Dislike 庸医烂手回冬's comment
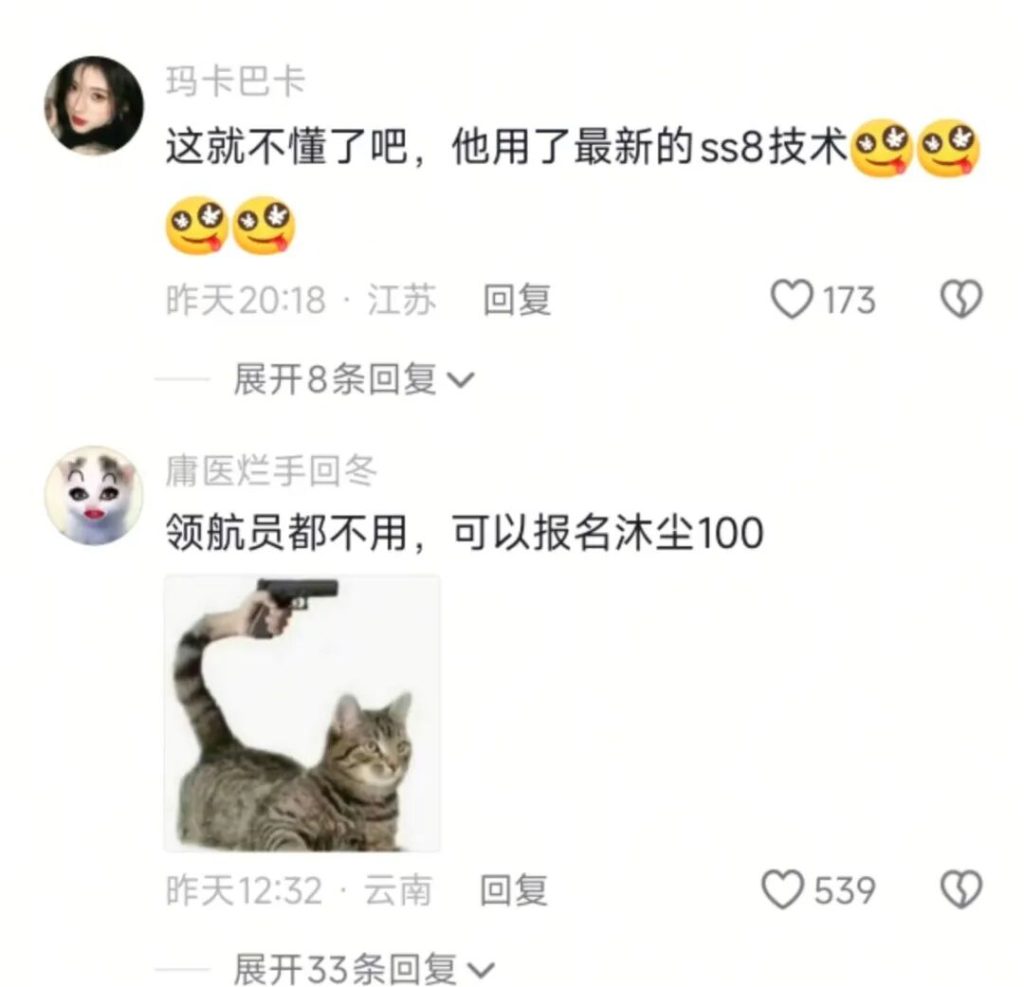 pyautogui.click(x=962, y=889)
